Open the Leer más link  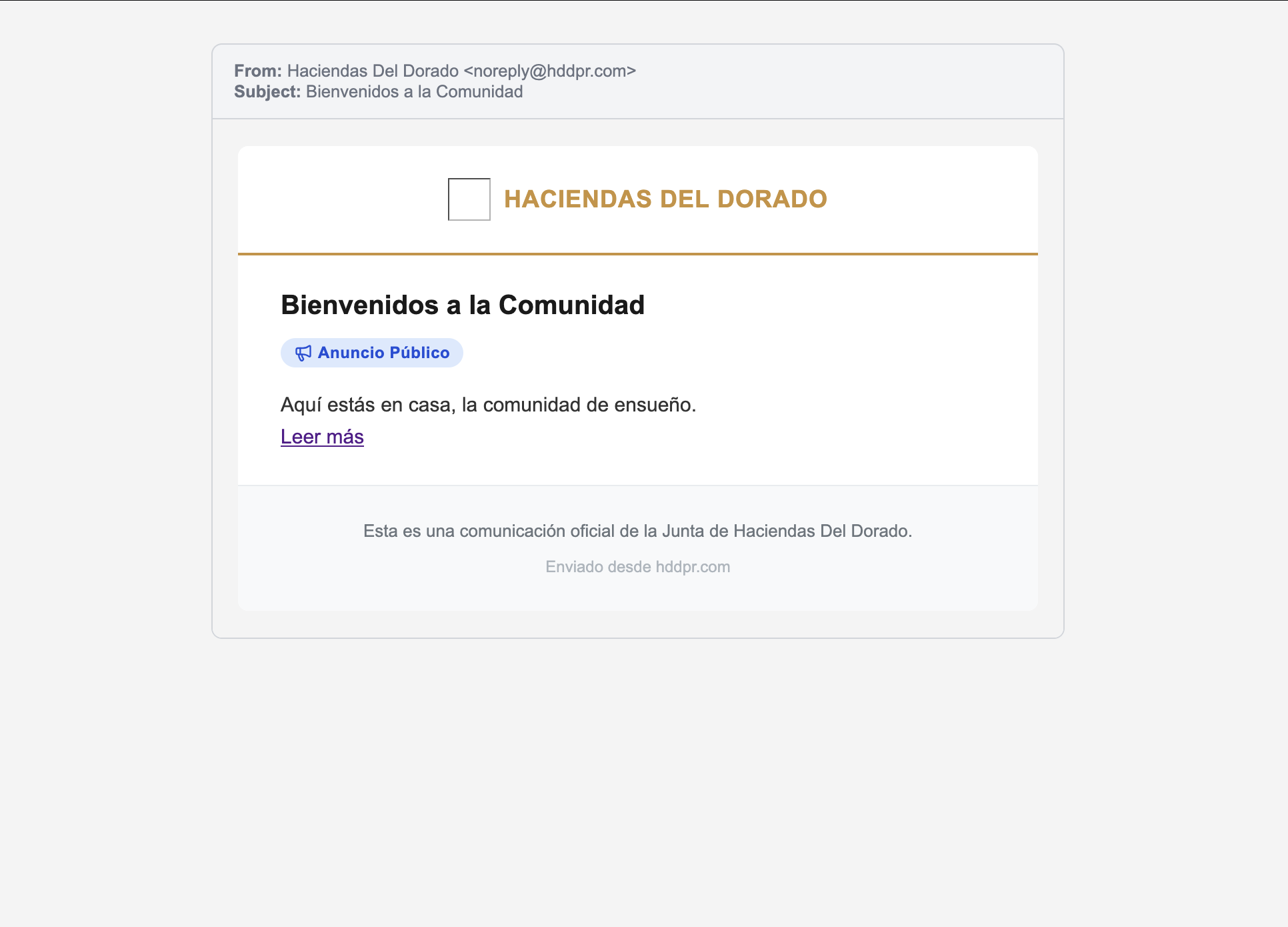[x=322, y=437]
